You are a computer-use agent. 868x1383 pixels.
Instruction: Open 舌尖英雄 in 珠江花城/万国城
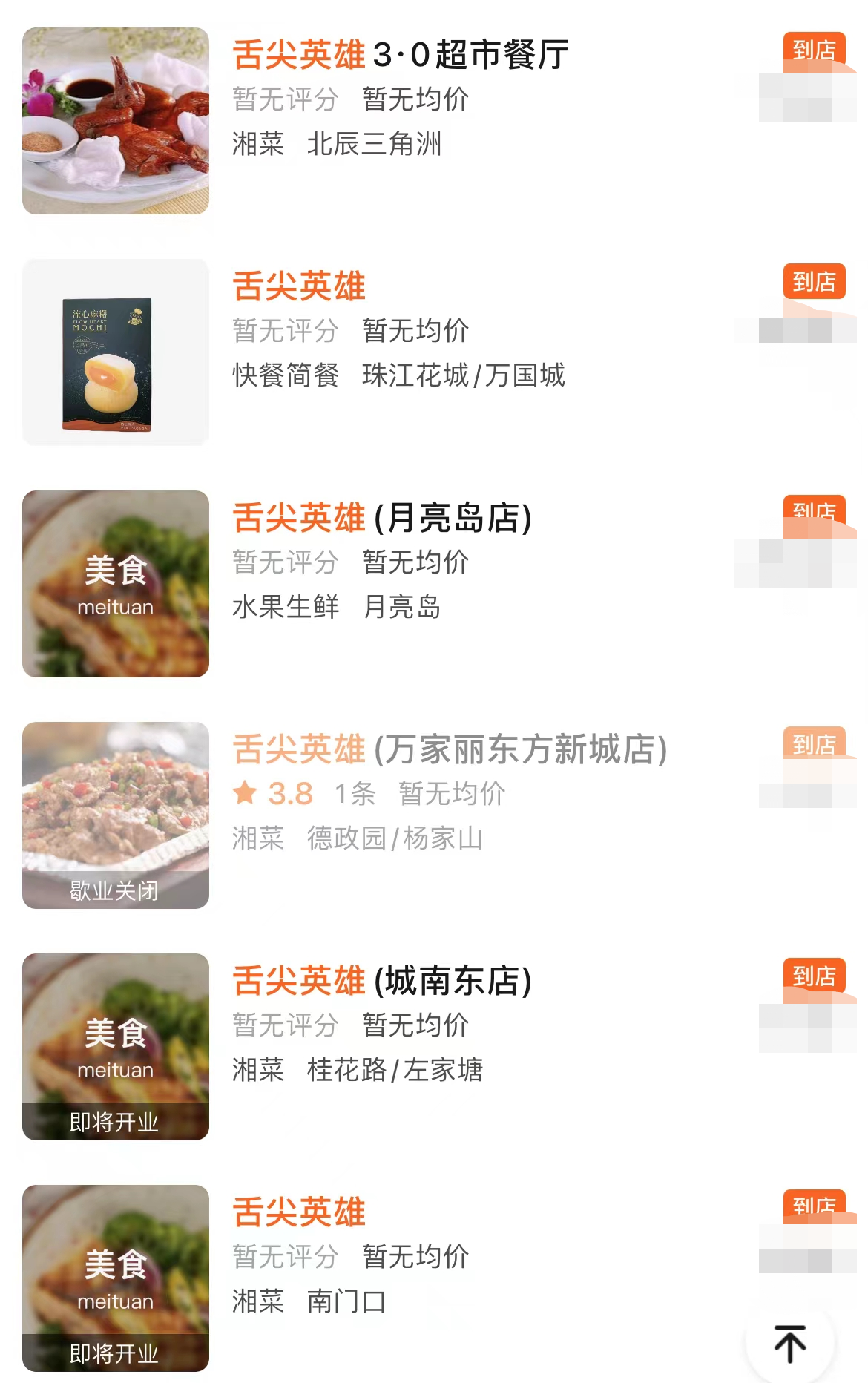pos(300,286)
